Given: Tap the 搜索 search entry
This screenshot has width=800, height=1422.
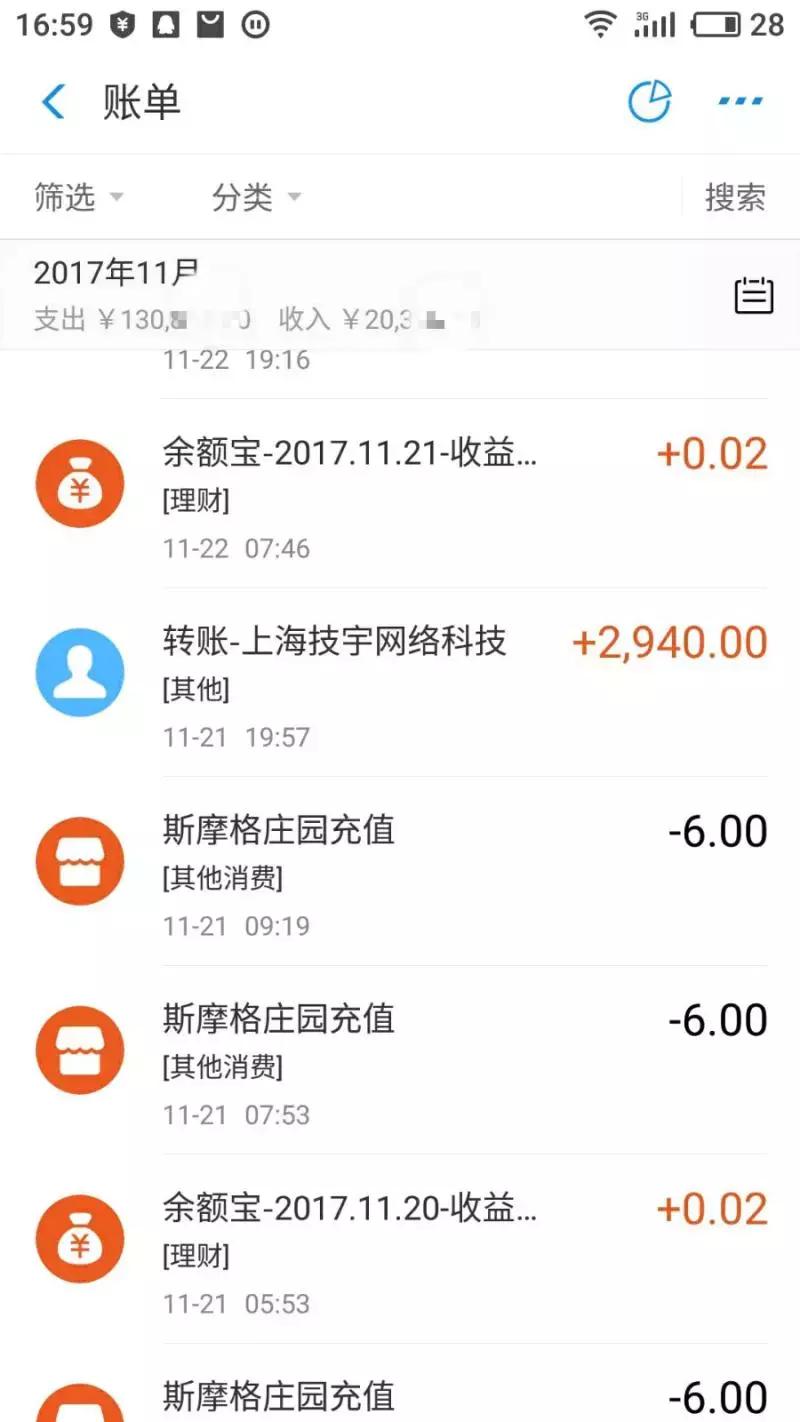Looking at the screenshot, I should click(x=733, y=197).
